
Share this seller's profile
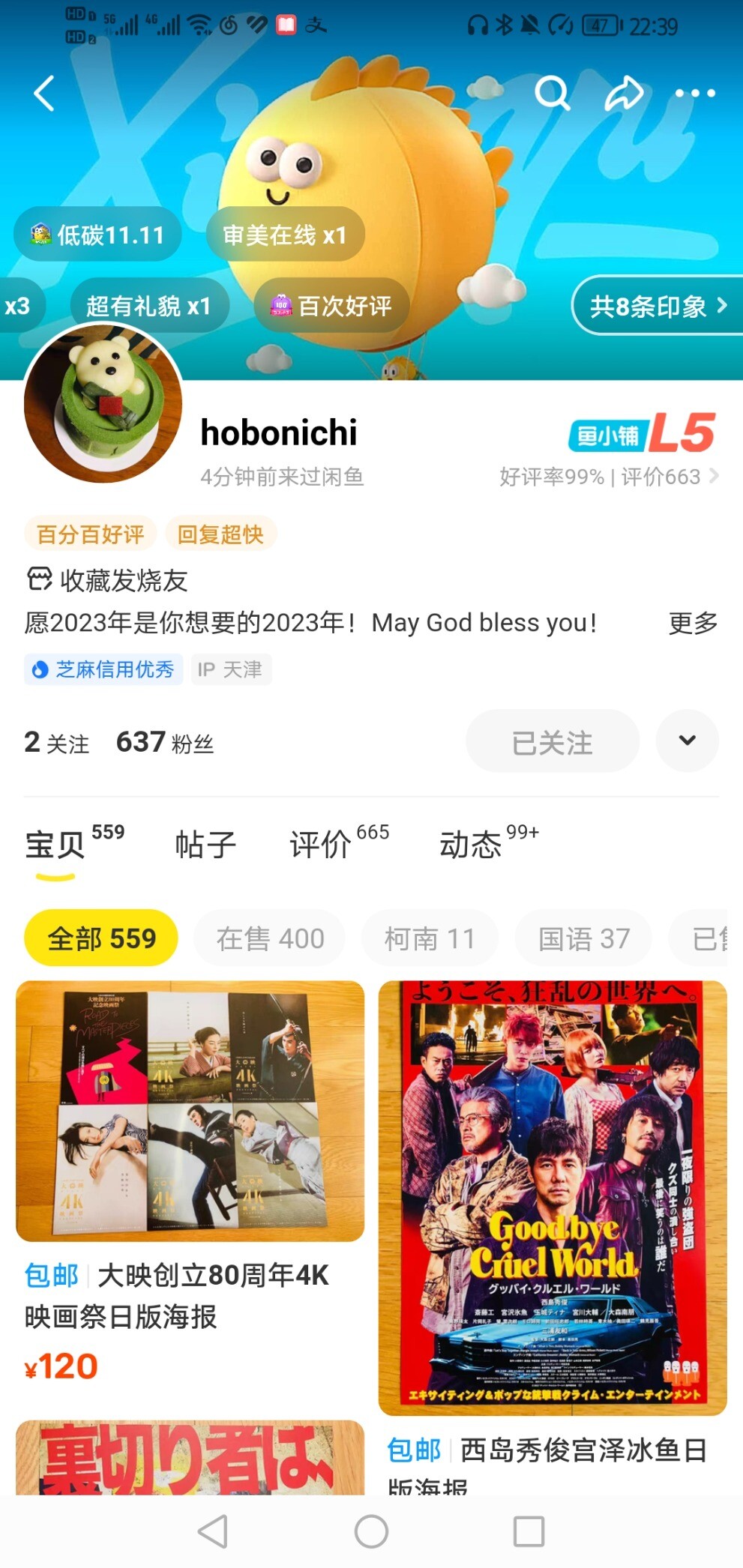click(x=625, y=93)
